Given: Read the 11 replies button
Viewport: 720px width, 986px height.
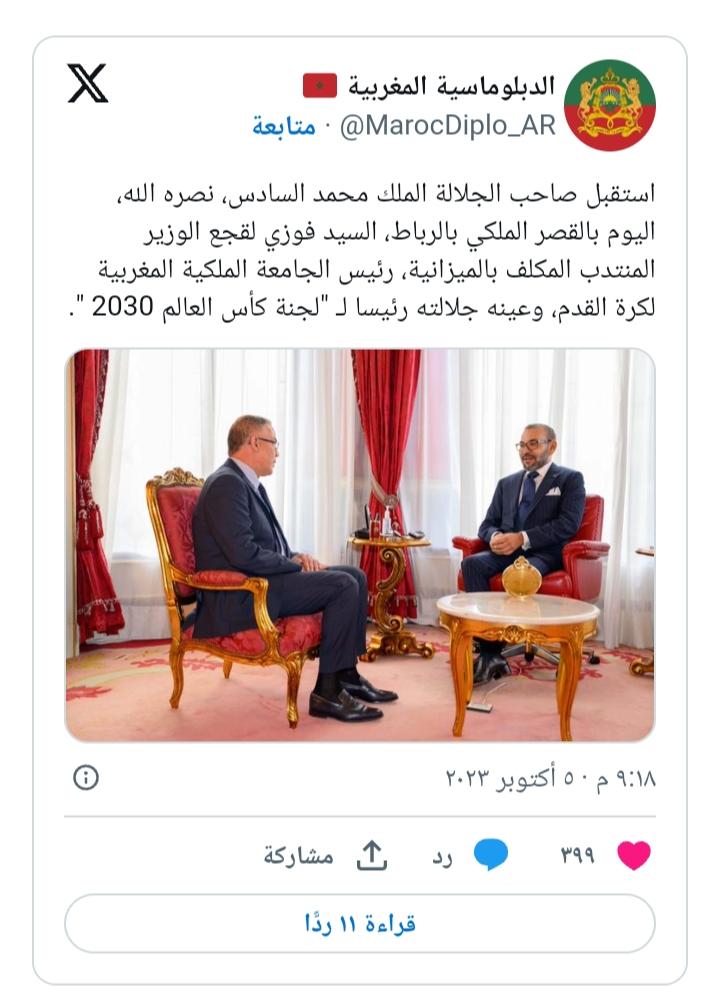Looking at the screenshot, I should [360, 923].
